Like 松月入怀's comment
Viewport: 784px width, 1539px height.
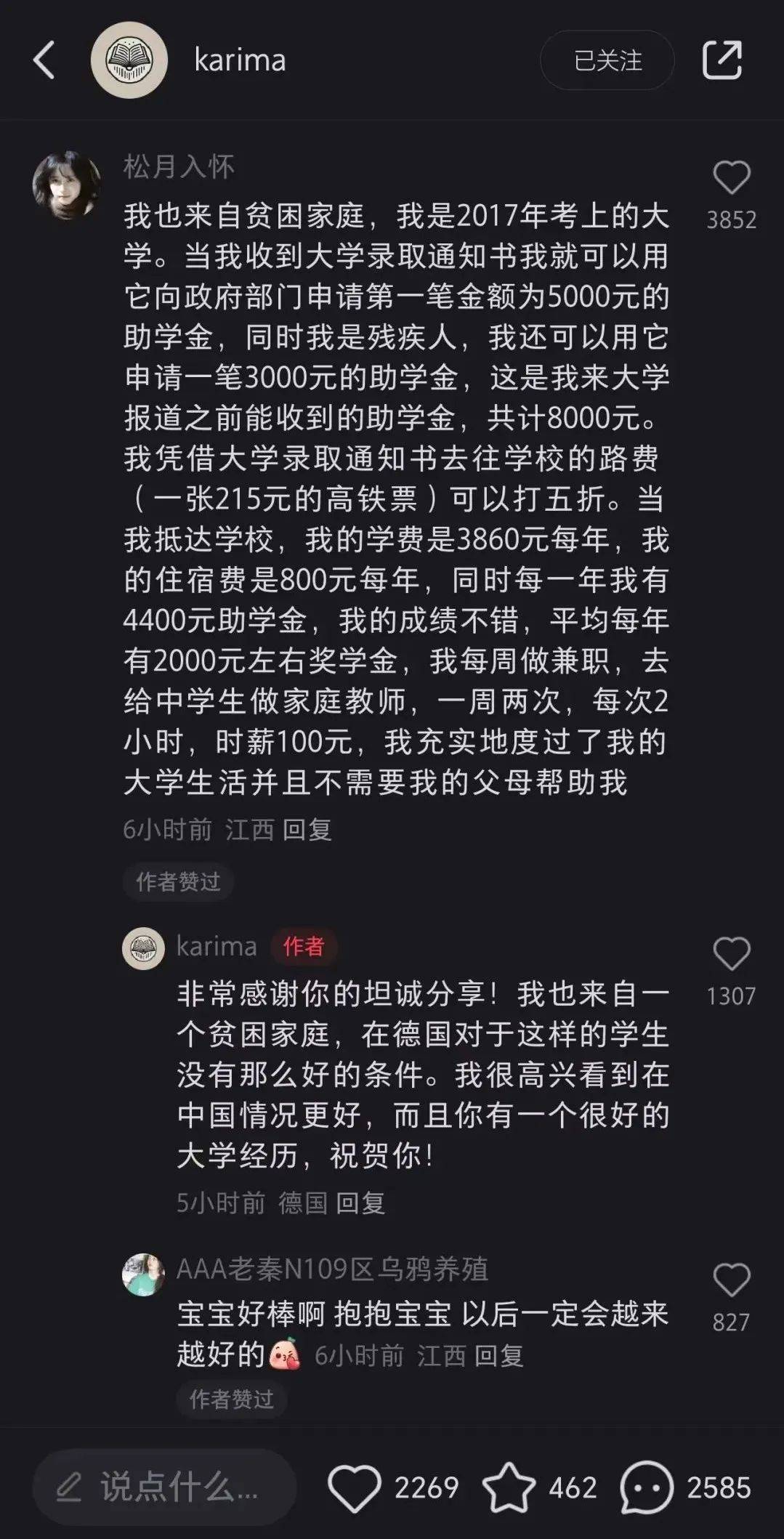731,178
